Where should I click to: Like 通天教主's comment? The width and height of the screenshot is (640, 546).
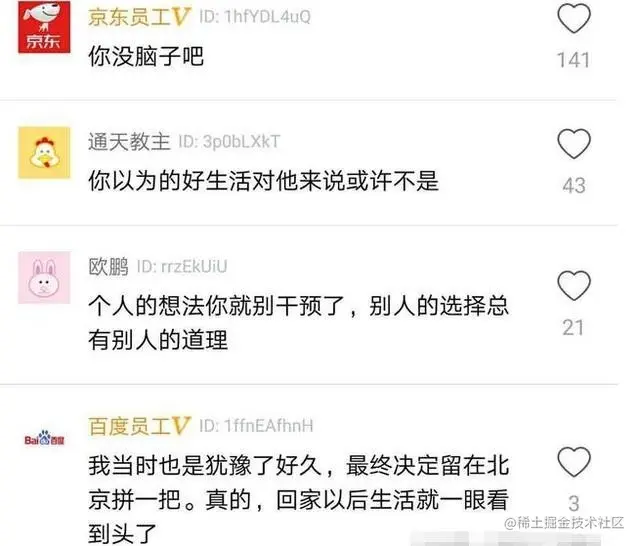coord(573,146)
